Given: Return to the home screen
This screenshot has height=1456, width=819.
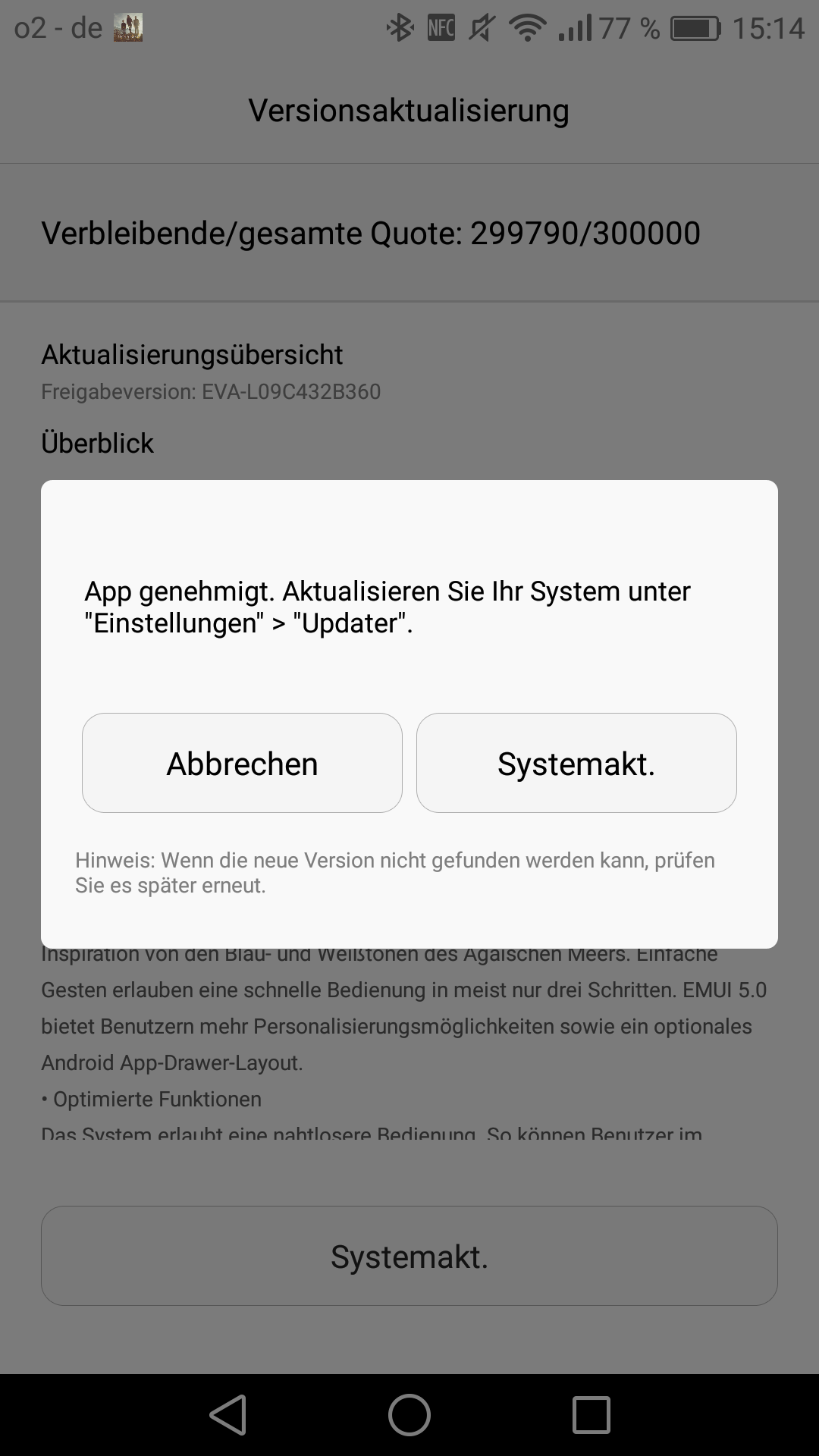Looking at the screenshot, I should 409,1415.
